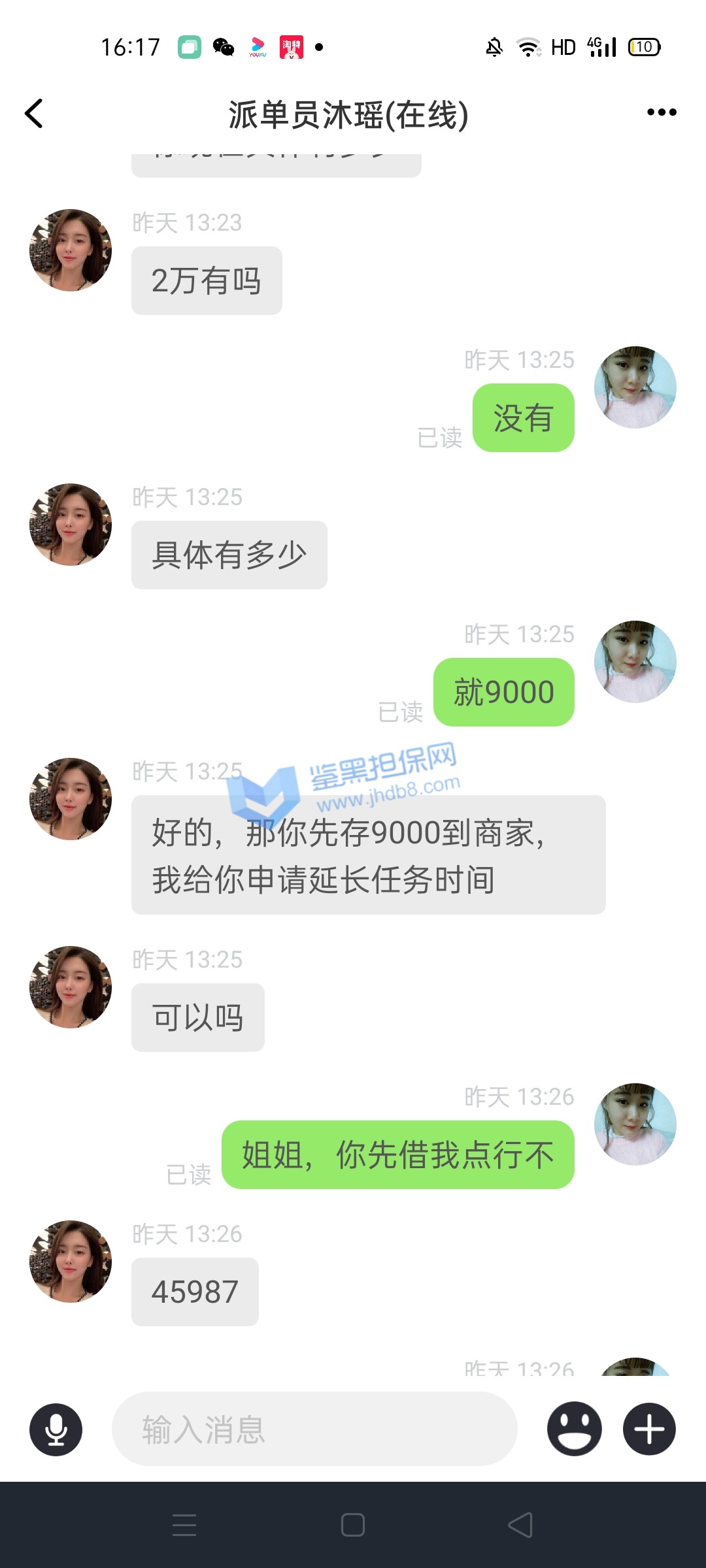Go back from the chat with 派单员沐瑶

point(34,114)
